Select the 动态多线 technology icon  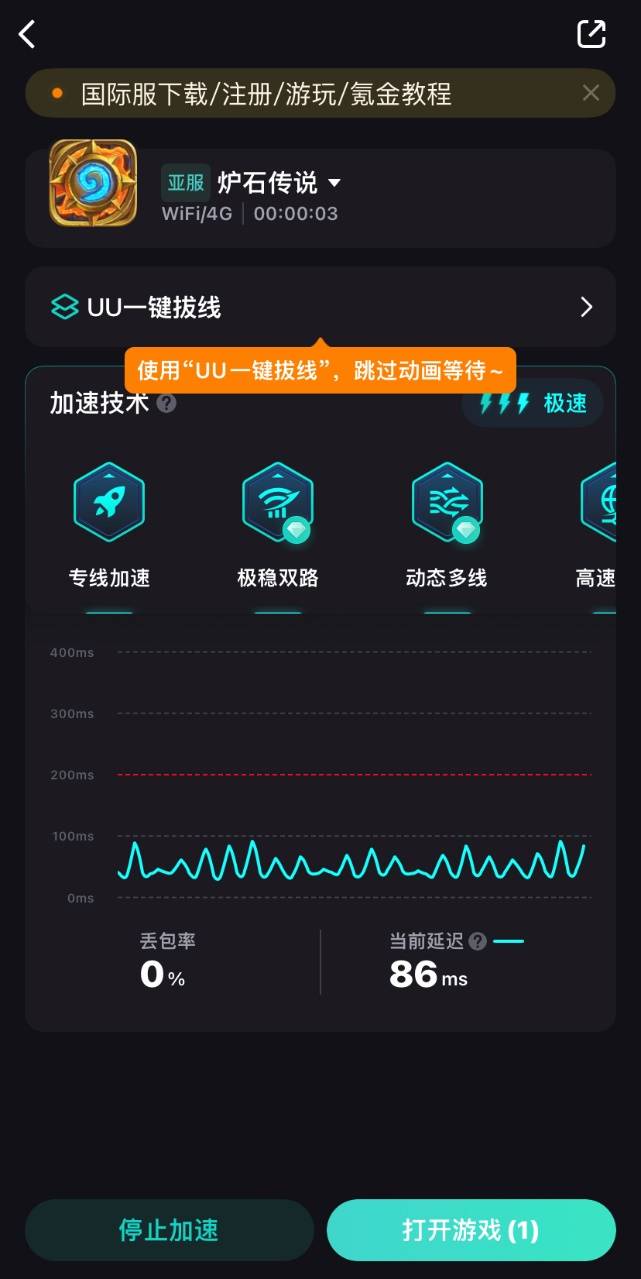point(446,502)
